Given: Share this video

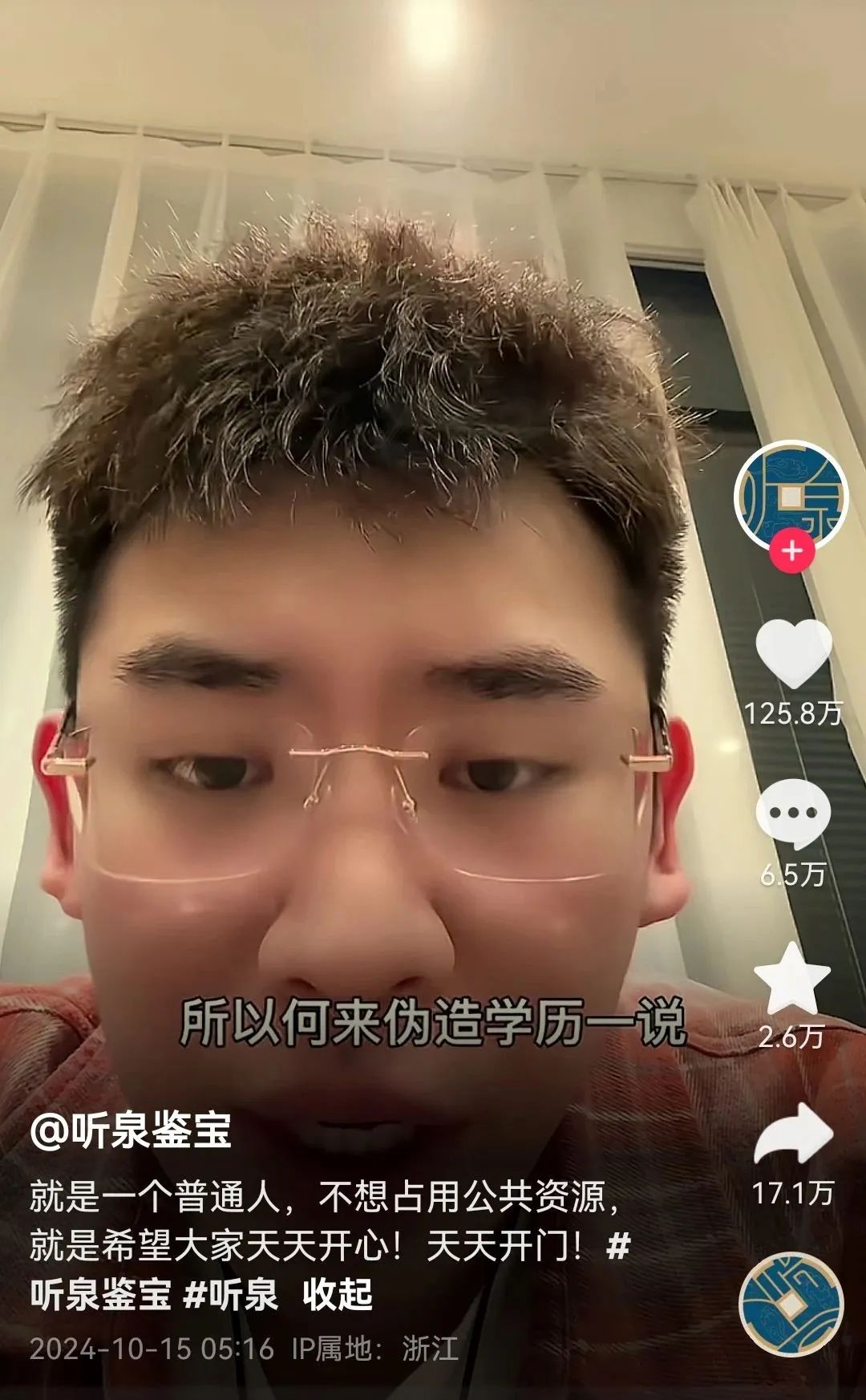Looking at the screenshot, I should click(793, 1135).
